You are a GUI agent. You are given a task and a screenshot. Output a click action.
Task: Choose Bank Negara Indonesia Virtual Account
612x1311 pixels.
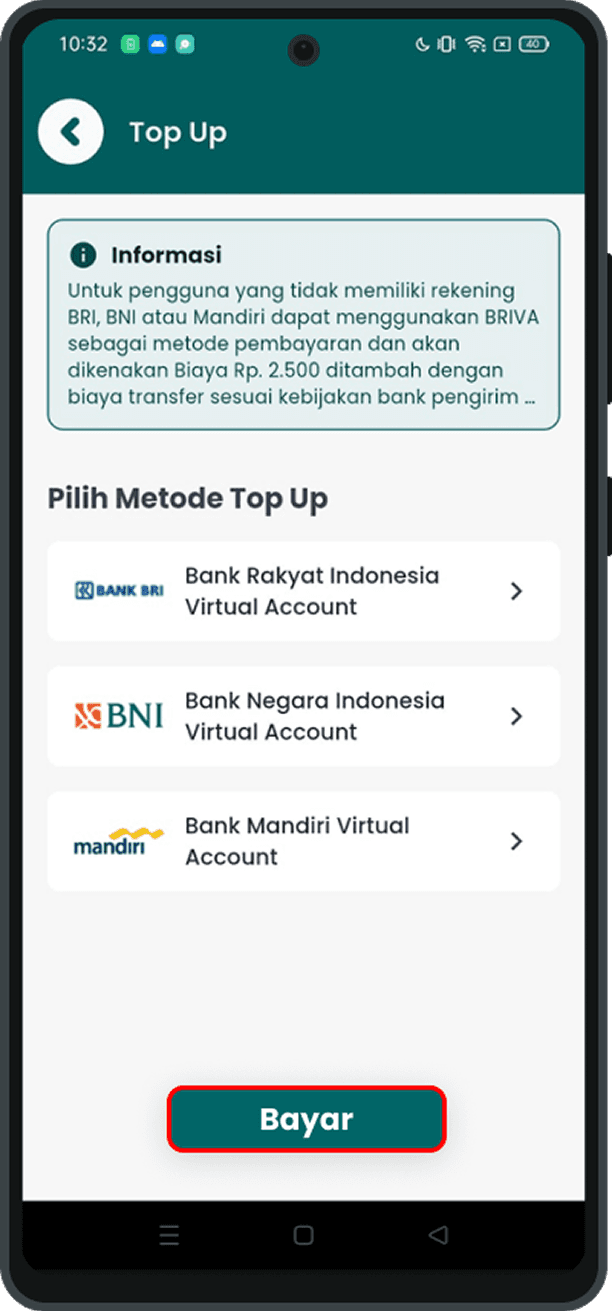pos(303,716)
